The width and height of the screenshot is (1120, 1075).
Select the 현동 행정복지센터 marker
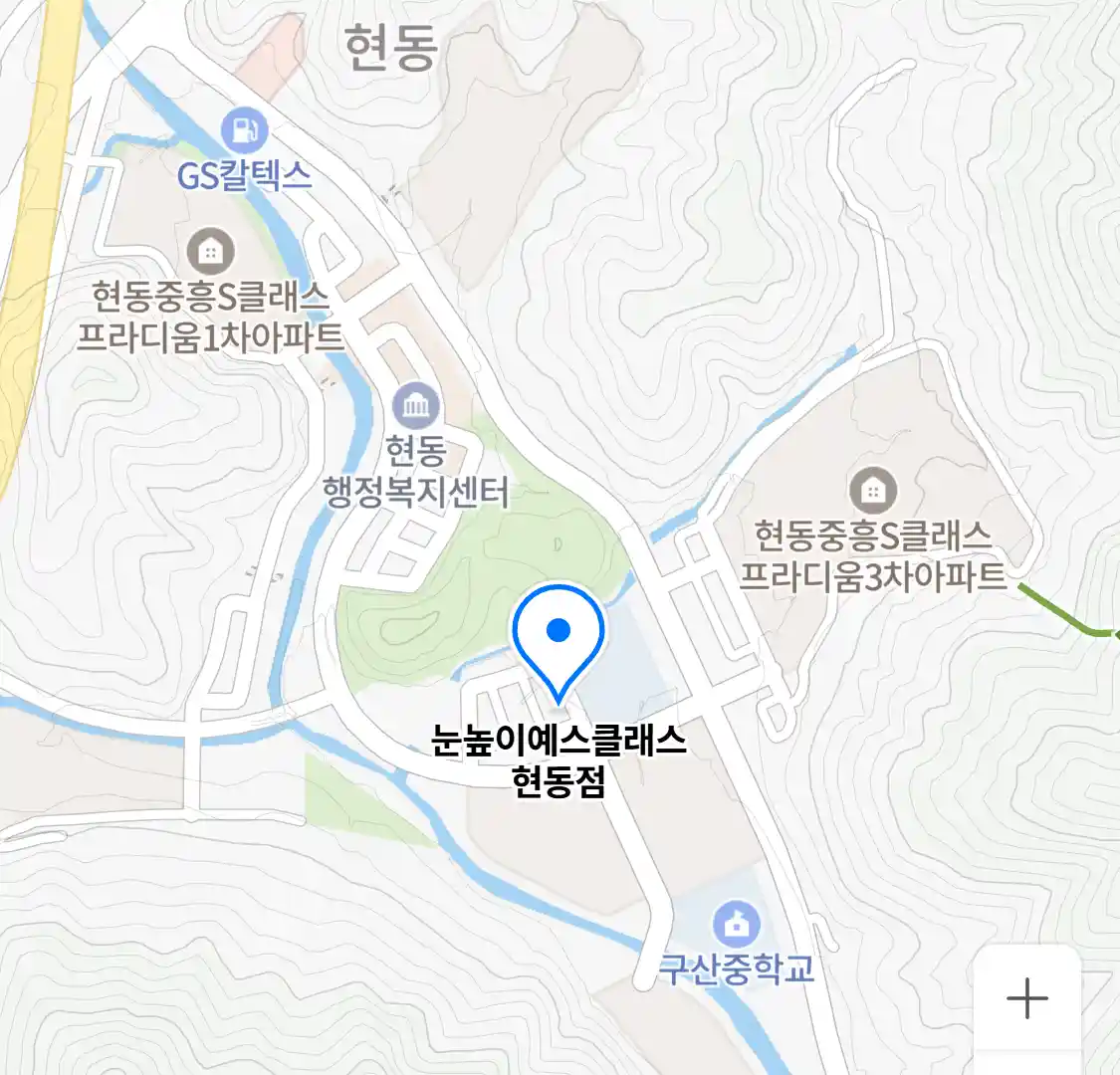[415, 406]
